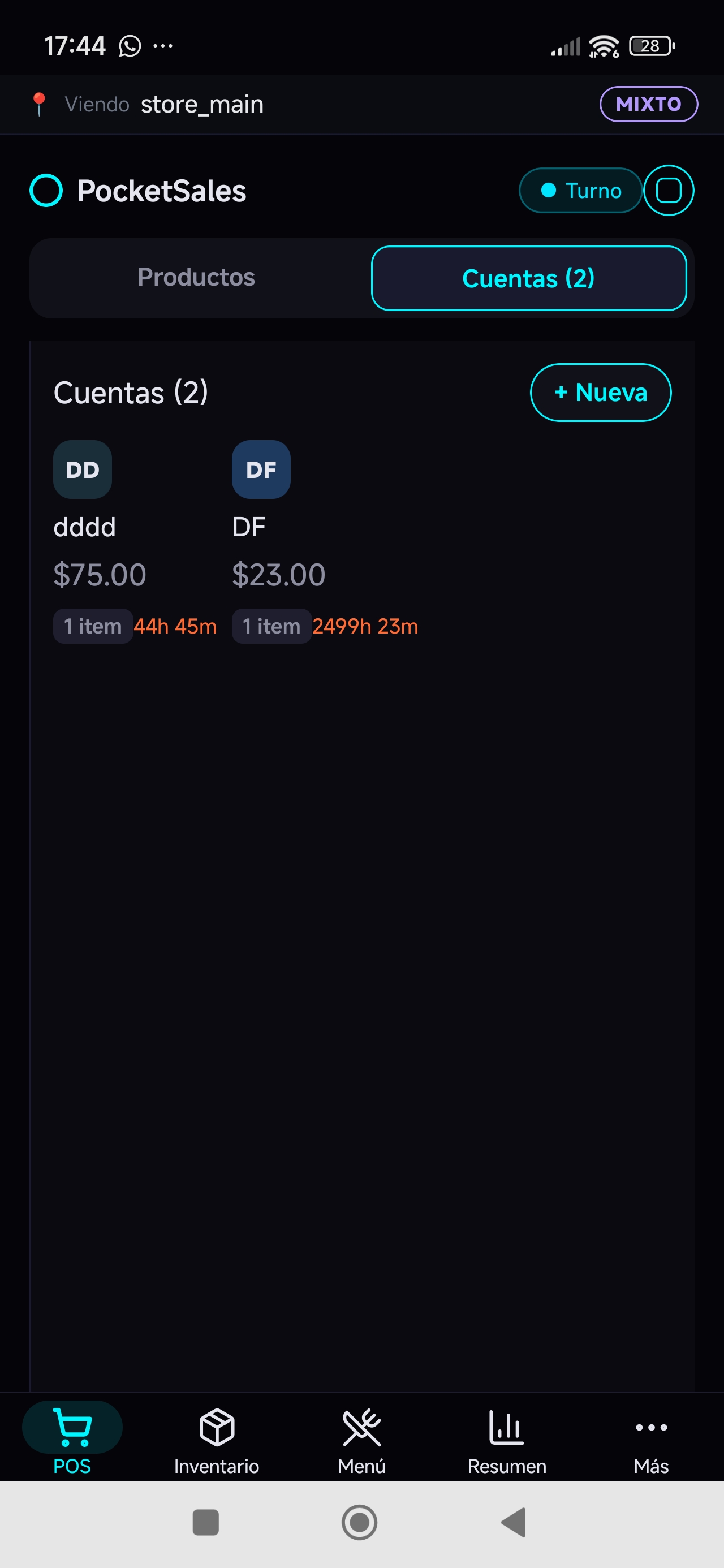Open the dddd account card
Image resolution: width=724 pixels, height=1568 pixels.
pyautogui.click(x=135, y=542)
